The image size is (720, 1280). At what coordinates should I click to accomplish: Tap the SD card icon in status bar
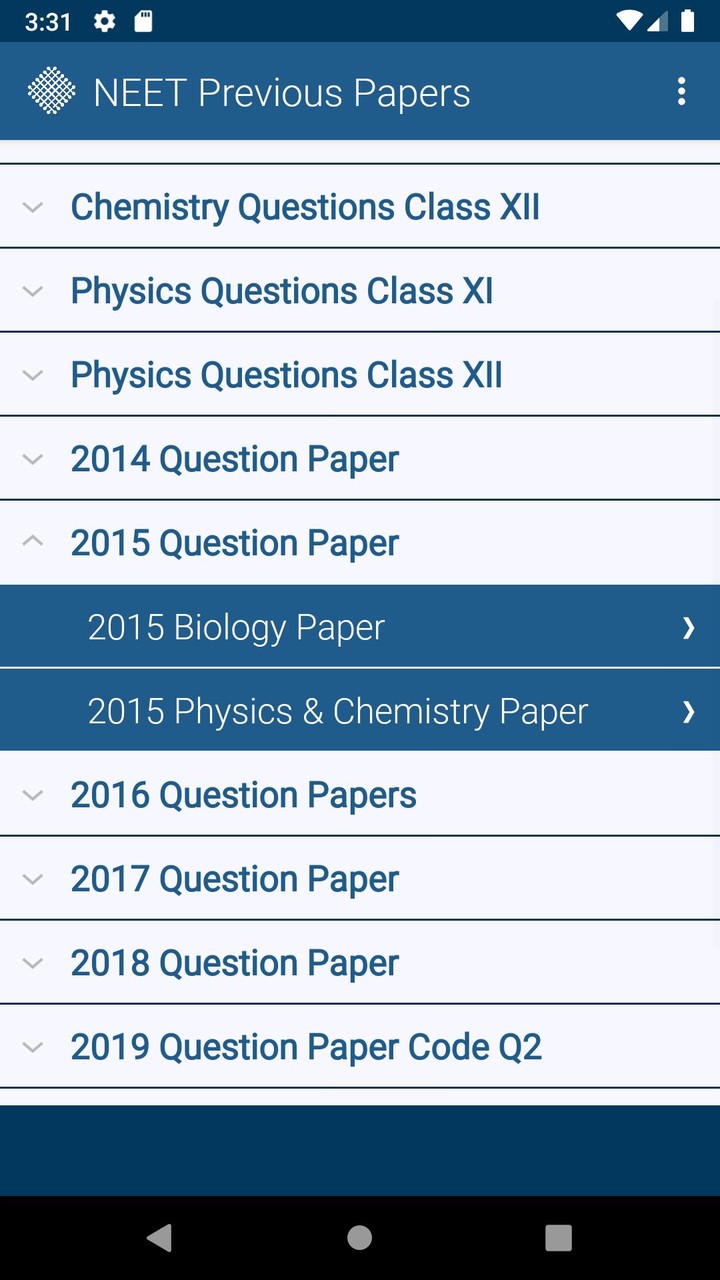click(x=142, y=18)
